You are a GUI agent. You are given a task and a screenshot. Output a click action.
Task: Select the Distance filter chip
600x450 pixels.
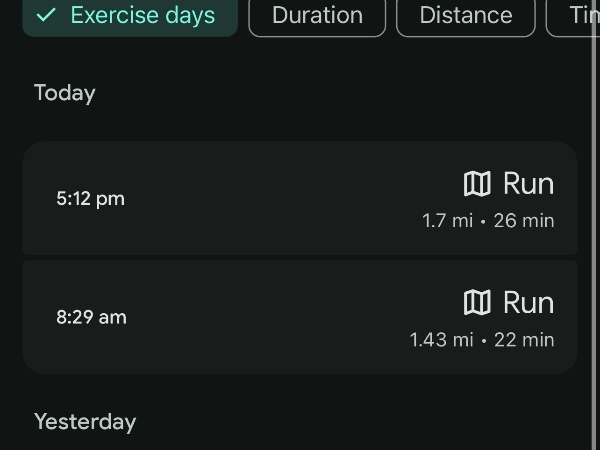pos(465,16)
